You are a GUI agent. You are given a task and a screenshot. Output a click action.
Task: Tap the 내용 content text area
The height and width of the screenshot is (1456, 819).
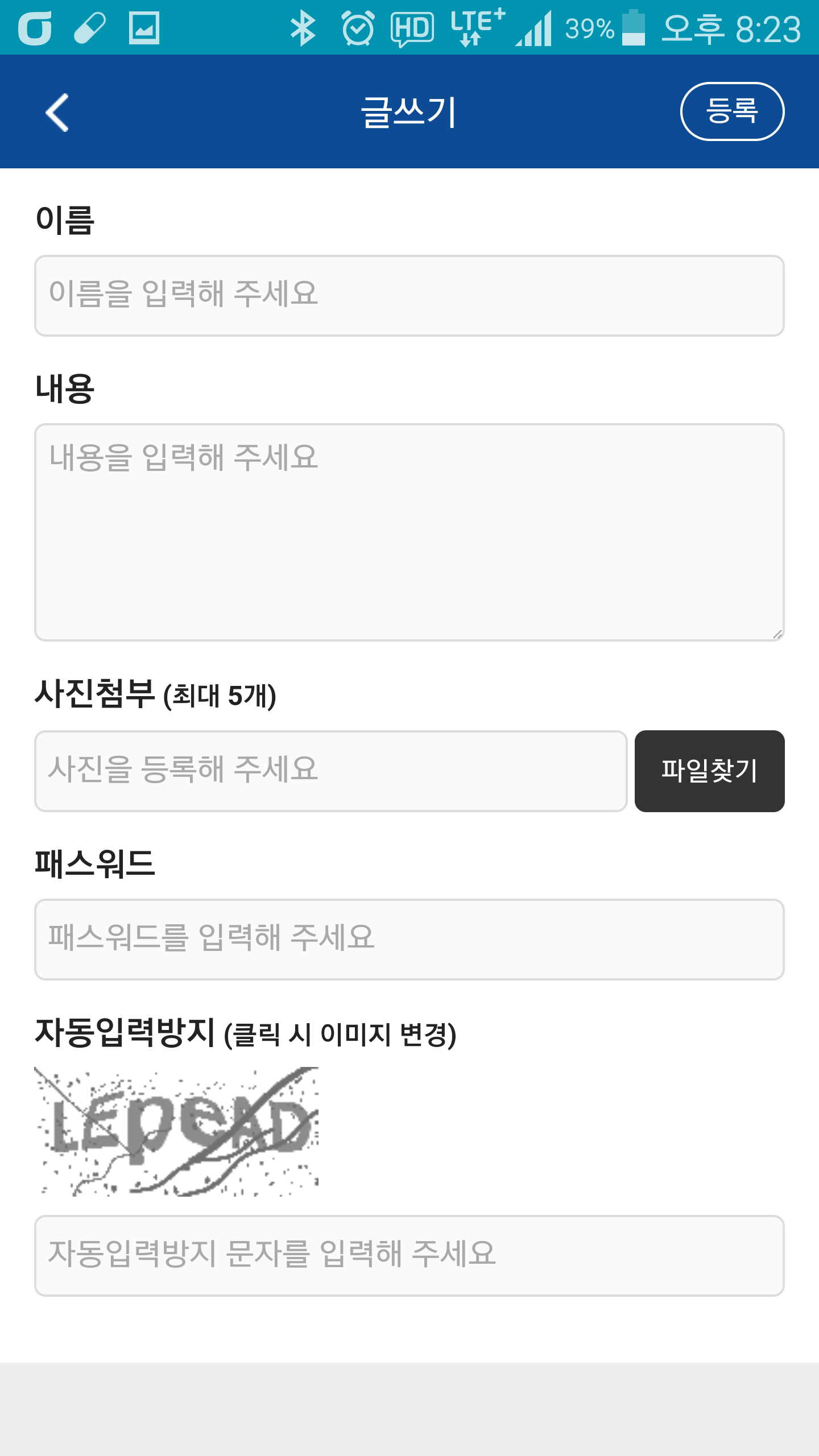[409, 532]
